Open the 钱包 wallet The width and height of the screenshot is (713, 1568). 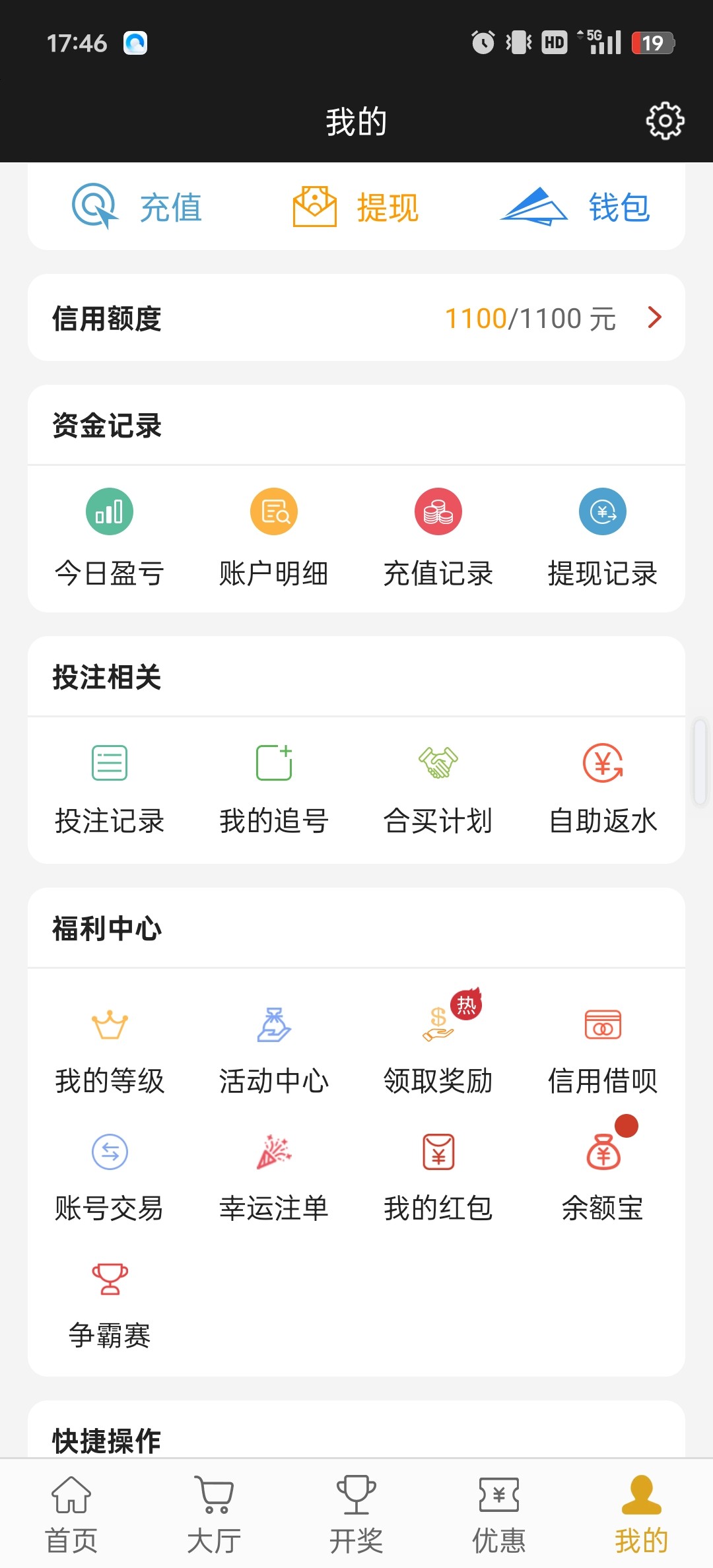click(575, 207)
